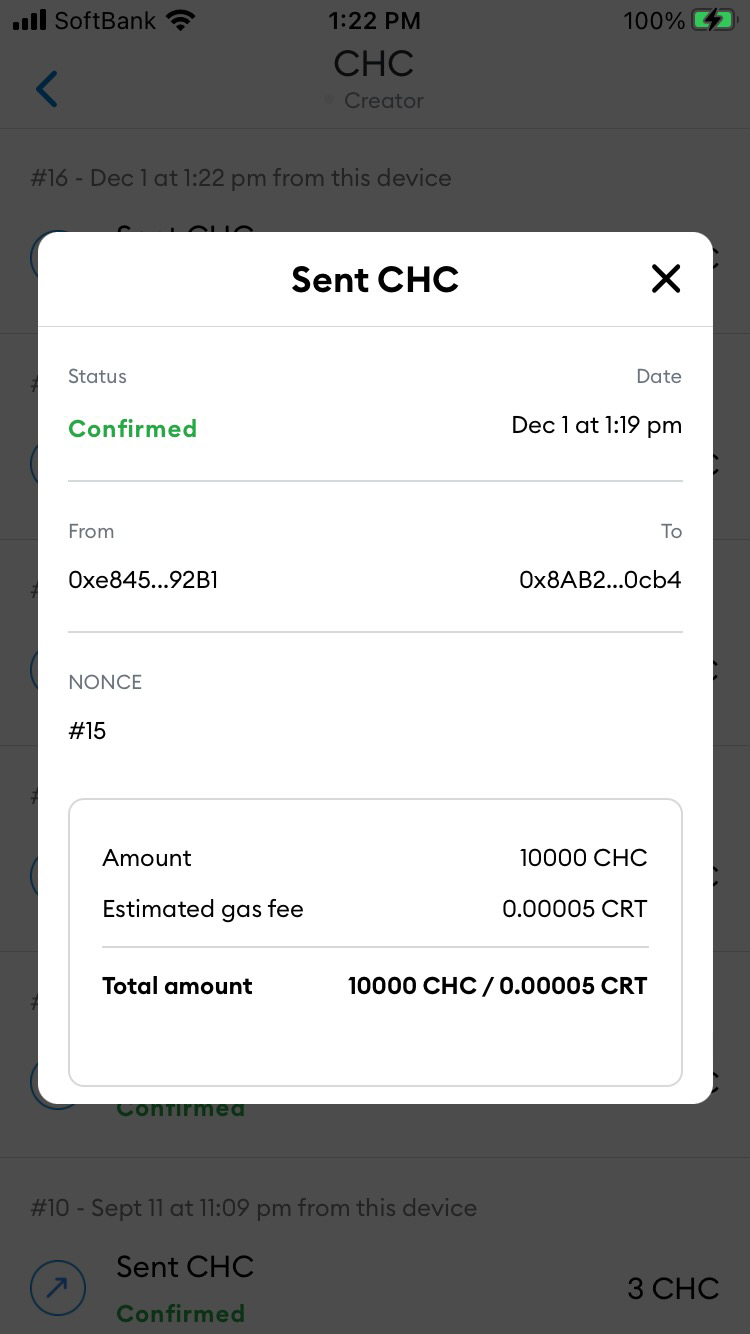Open the 3 CHC sent transaction
Viewport: 750px width, 1334px height.
pos(374,1287)
